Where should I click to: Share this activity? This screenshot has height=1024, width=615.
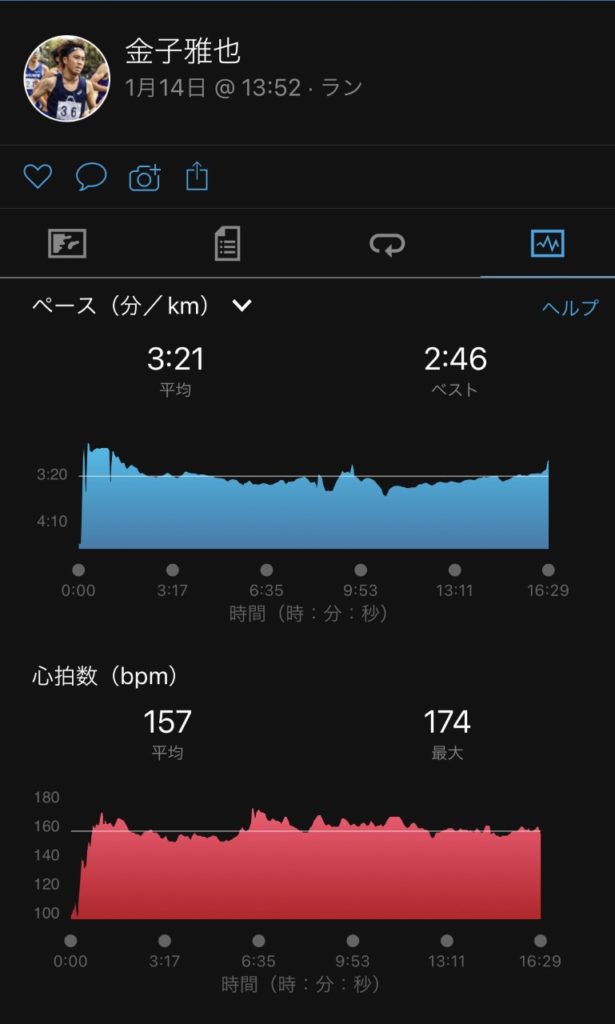(197, 178)
